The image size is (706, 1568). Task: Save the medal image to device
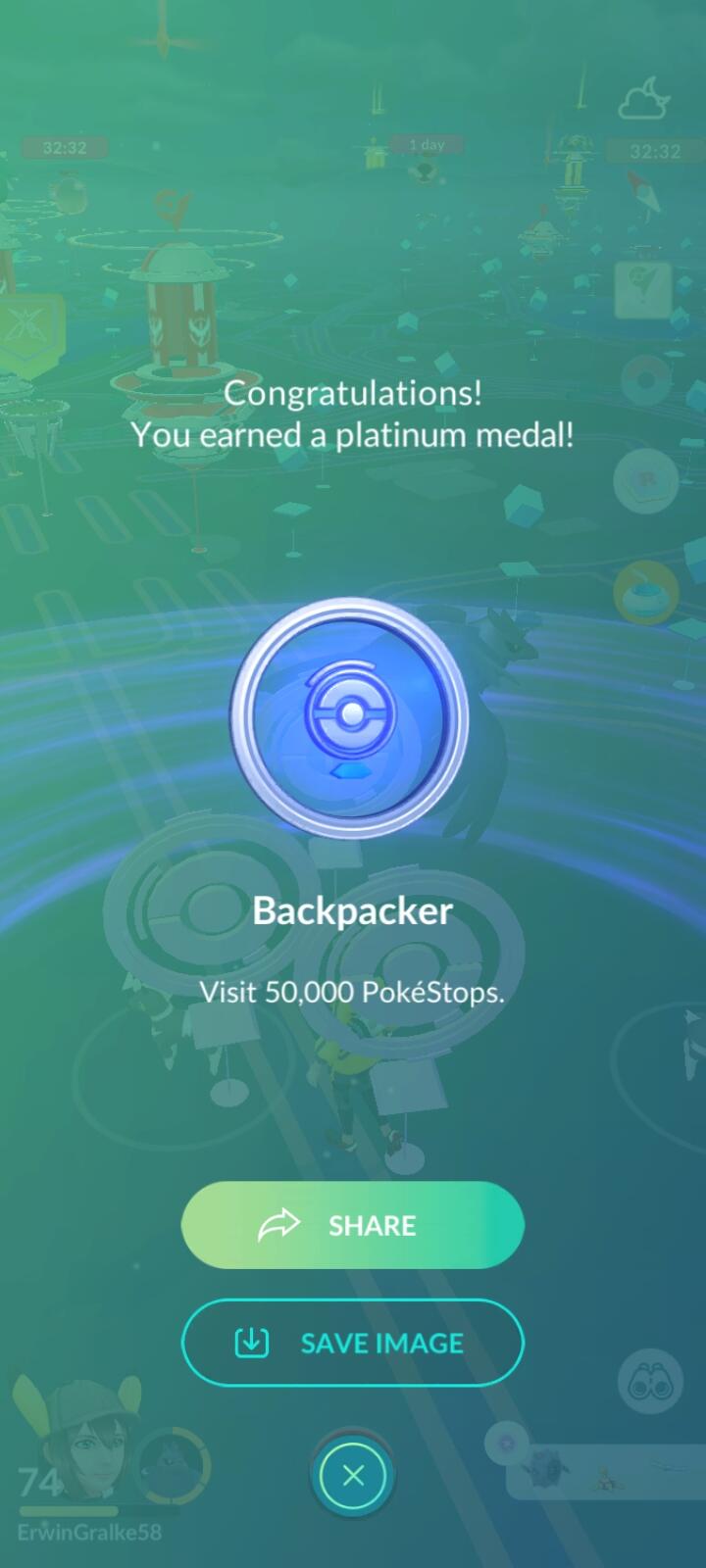(x=352, y=1343)
